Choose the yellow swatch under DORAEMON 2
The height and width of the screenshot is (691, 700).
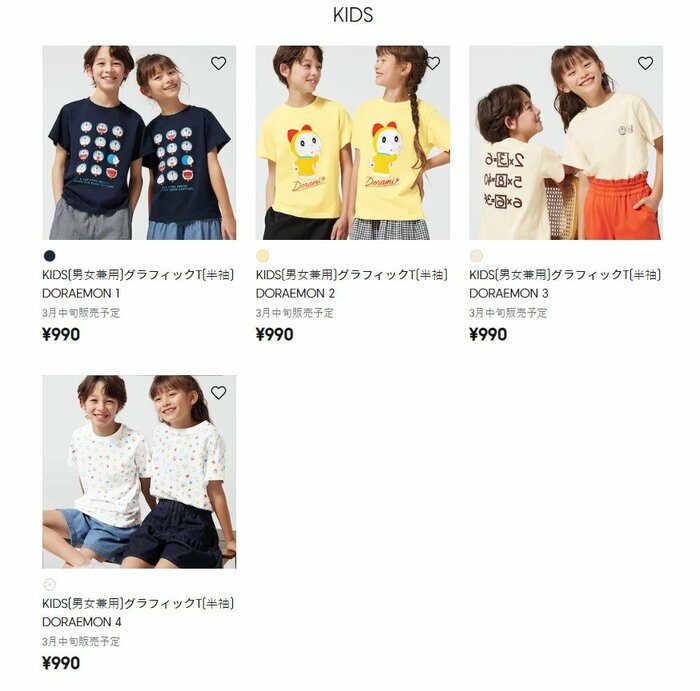[263, 255]
